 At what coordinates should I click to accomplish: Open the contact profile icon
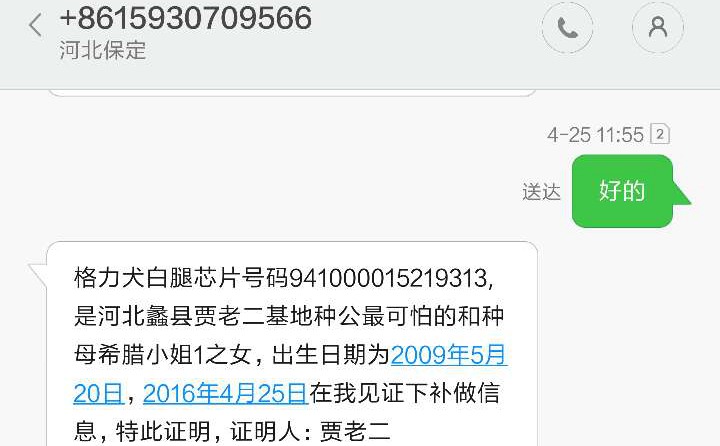pyautogui.click(x=657, y=28)
